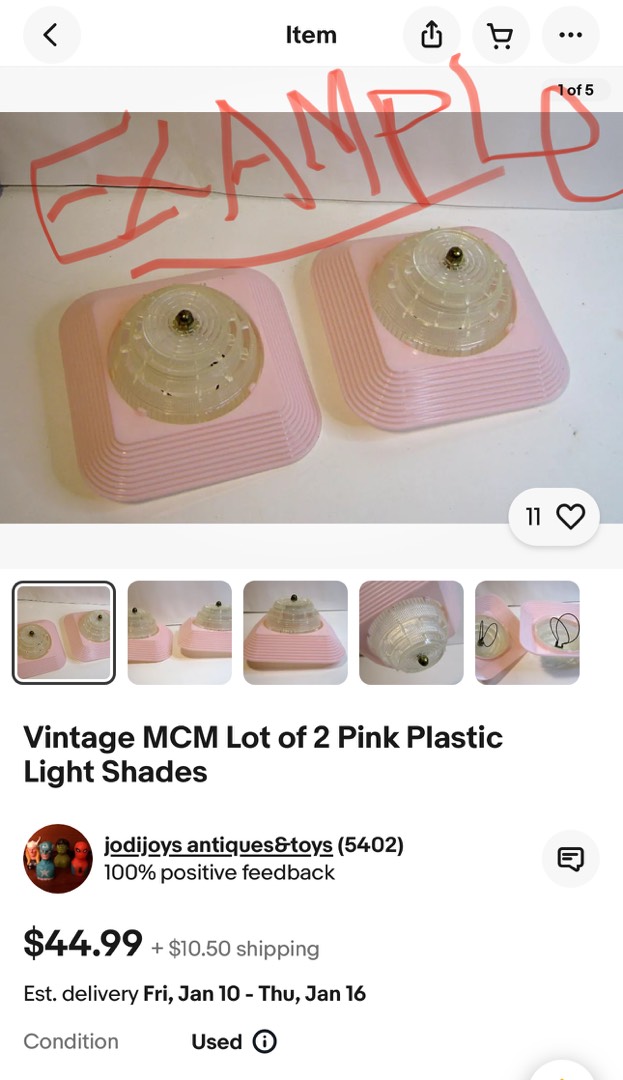Open the main photo of pink shades
623x1080 pixels.
[311, 318]
